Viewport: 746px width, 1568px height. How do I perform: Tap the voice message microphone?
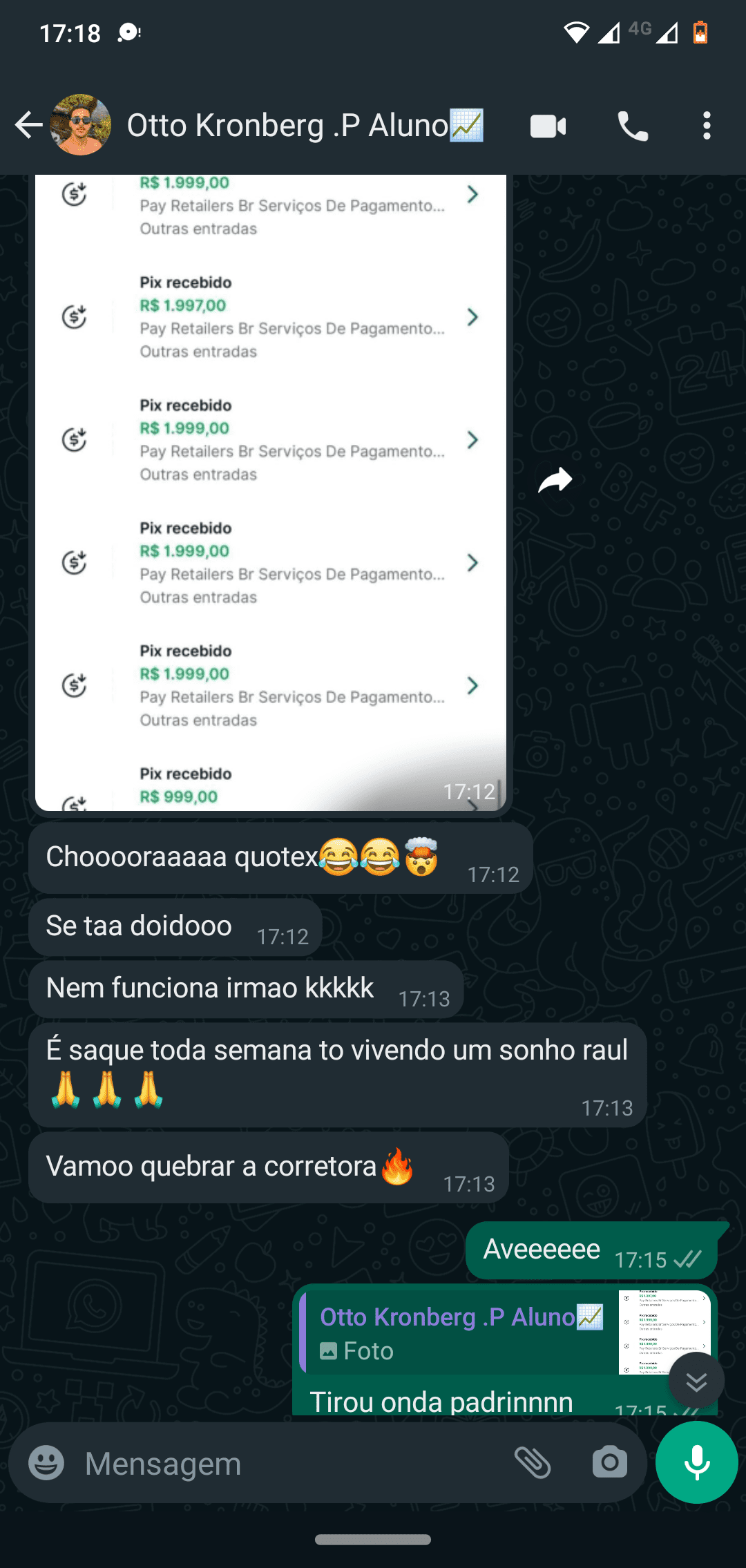[696, 1462]
